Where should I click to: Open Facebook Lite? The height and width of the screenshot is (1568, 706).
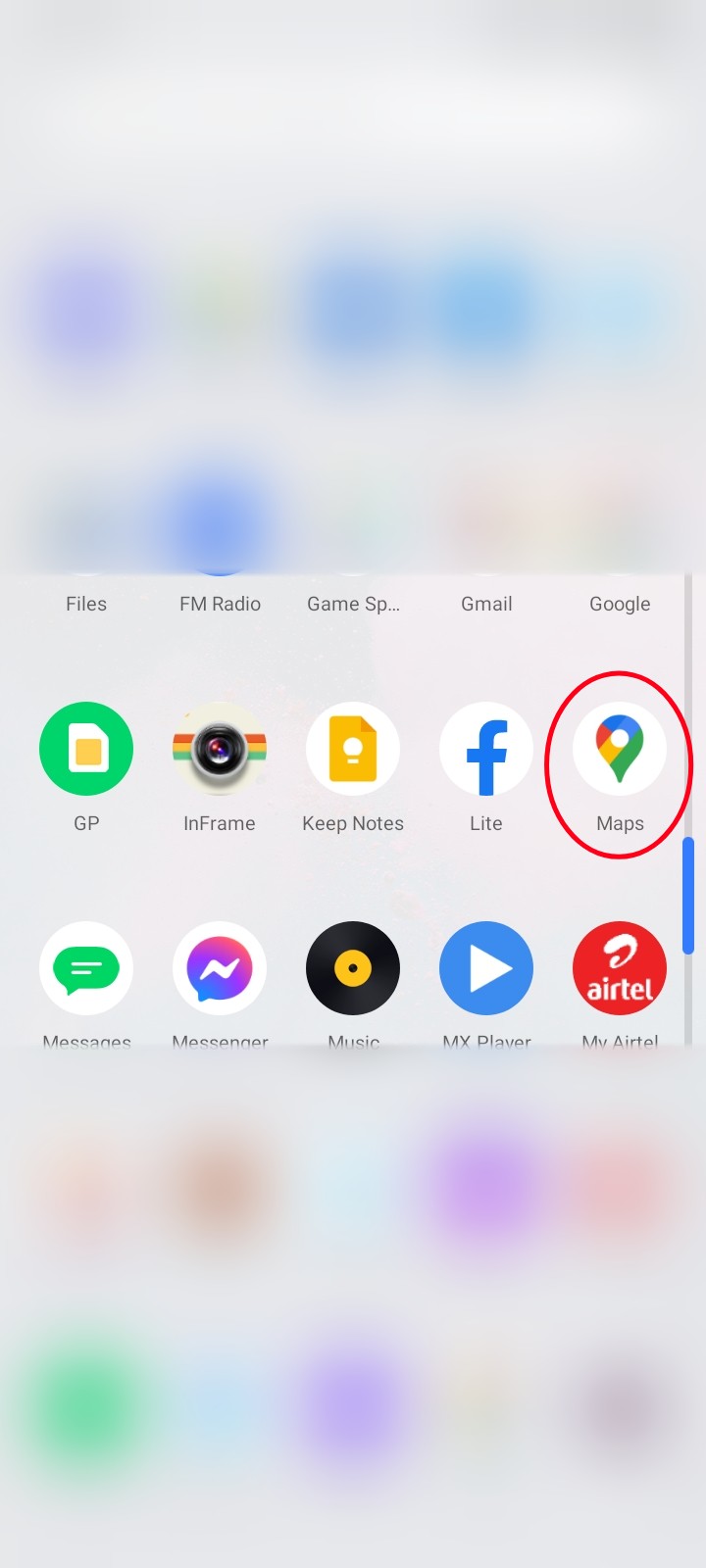pos(486,749)
